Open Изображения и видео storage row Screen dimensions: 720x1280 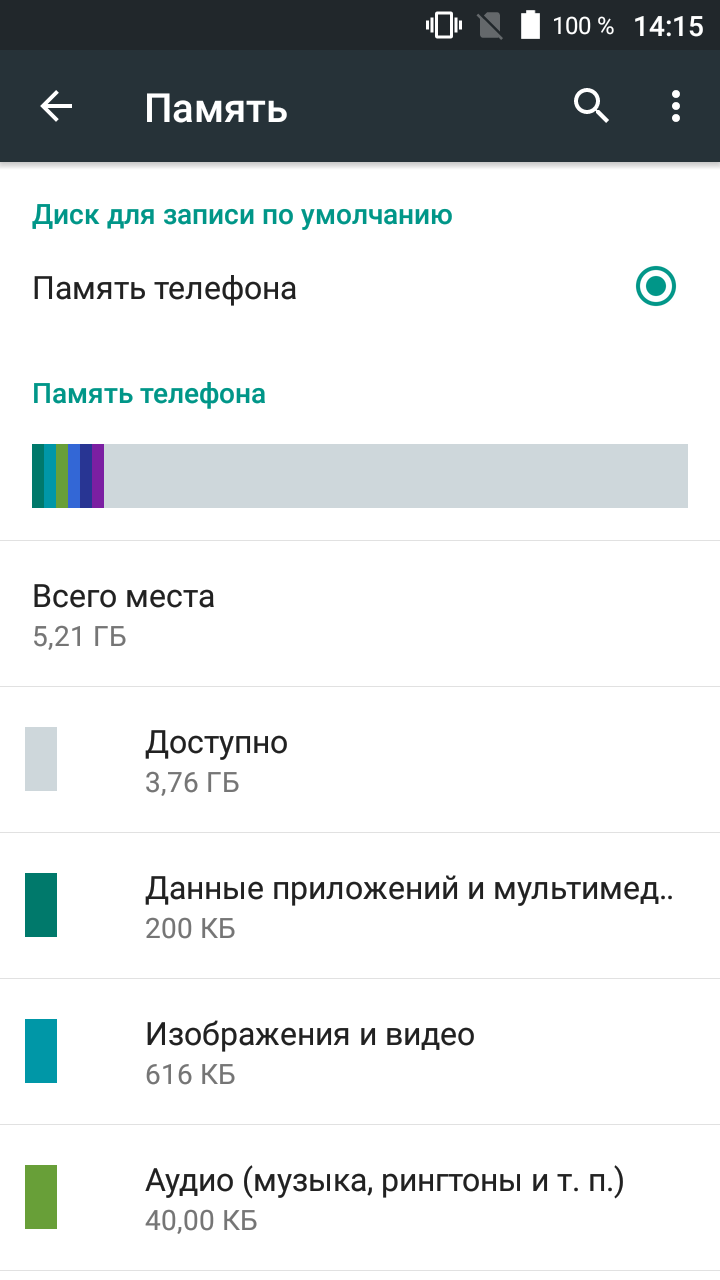360,1052
